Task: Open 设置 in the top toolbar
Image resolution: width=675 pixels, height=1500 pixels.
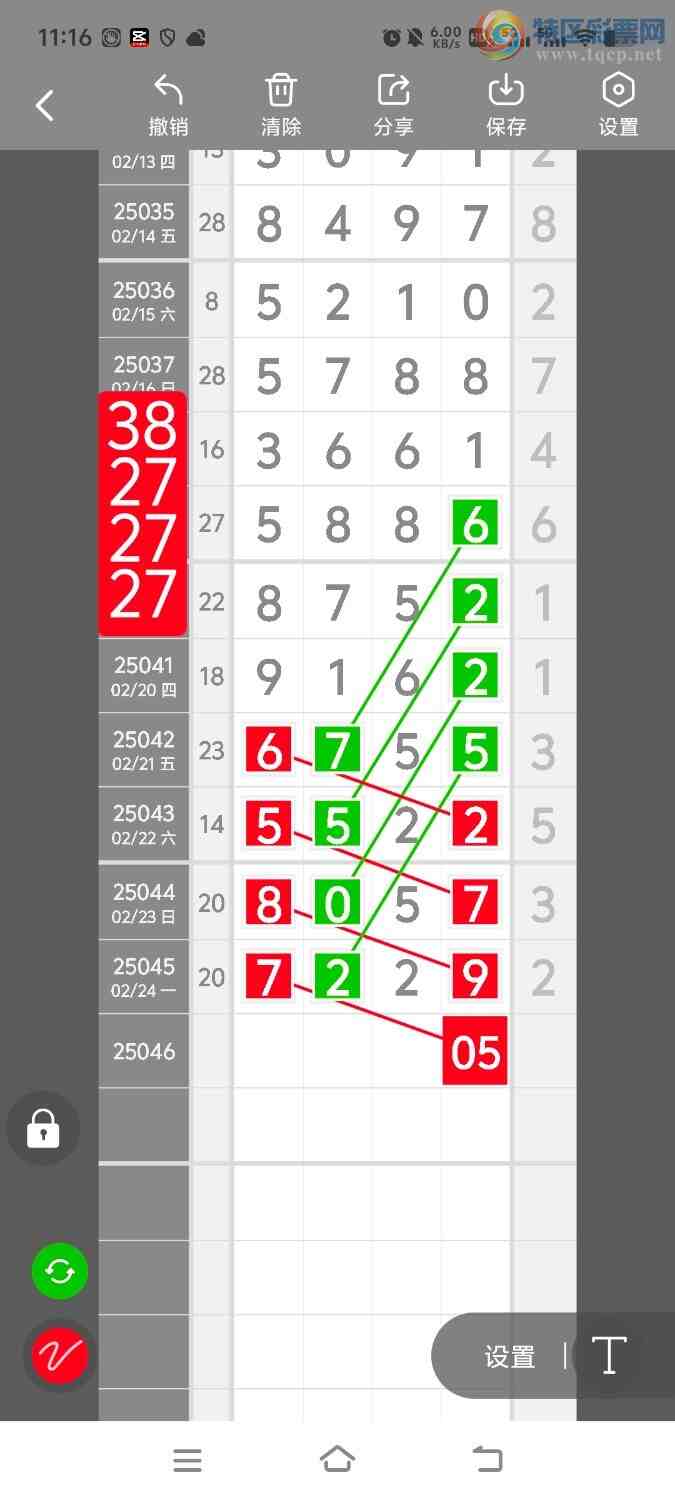Action: (x=618, y=105)
